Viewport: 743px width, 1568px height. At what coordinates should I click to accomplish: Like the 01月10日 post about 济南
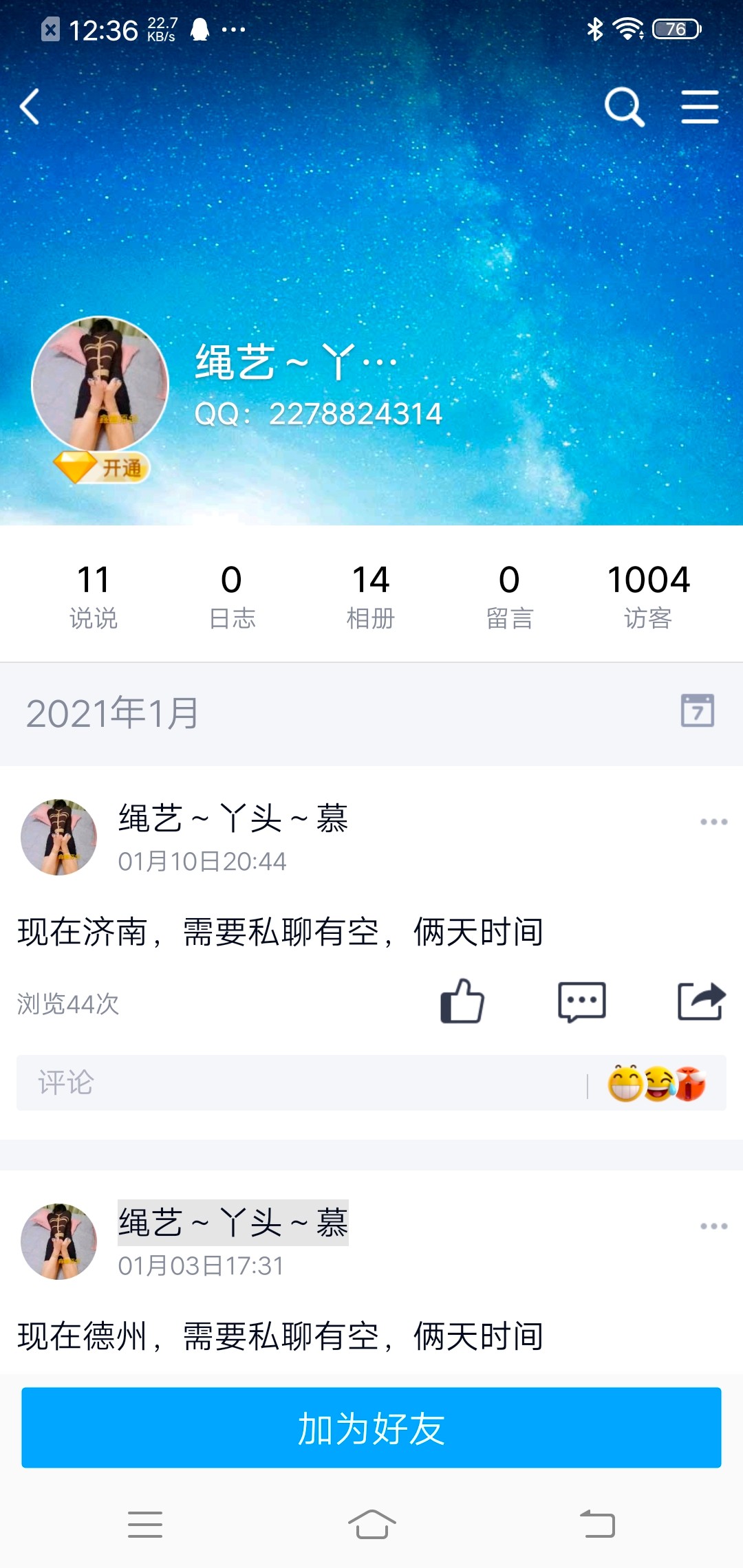pyautogui.click(x=462, y=1001)
